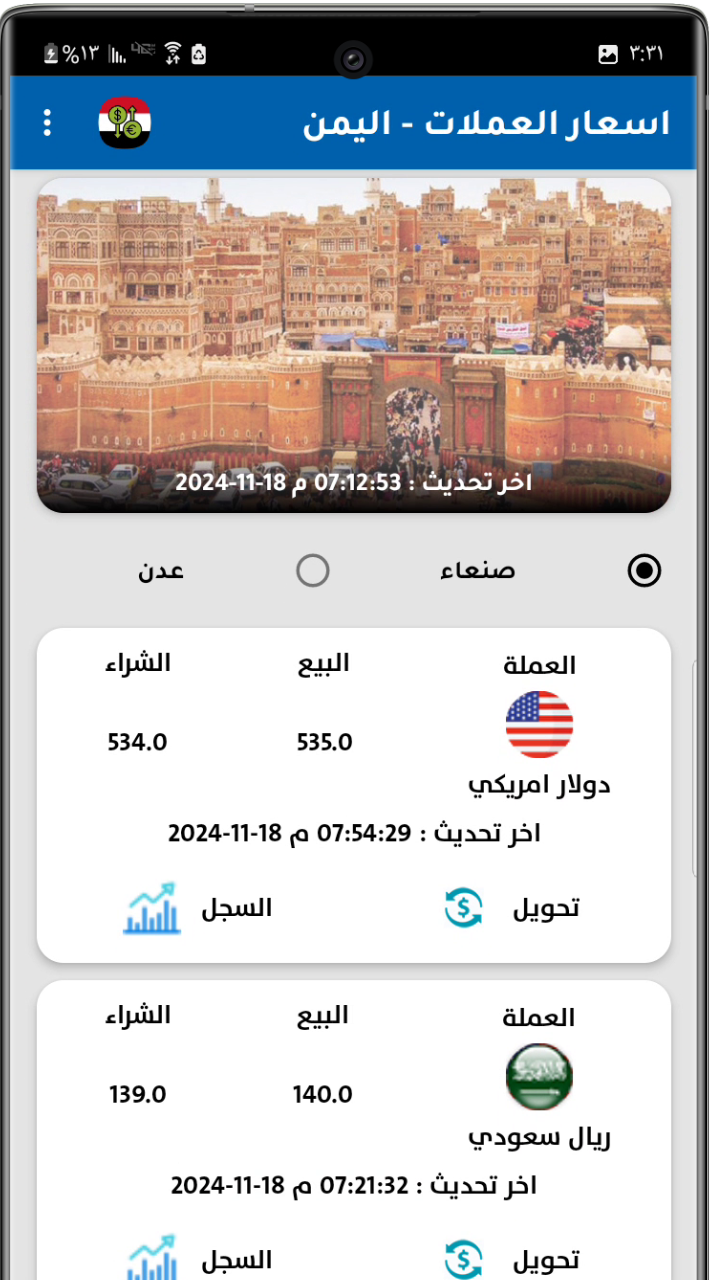The height and width of the screenshot is (1280, 720).
Task: Tap تحويل for ريال سعودي
Action: click(512, 1260)
